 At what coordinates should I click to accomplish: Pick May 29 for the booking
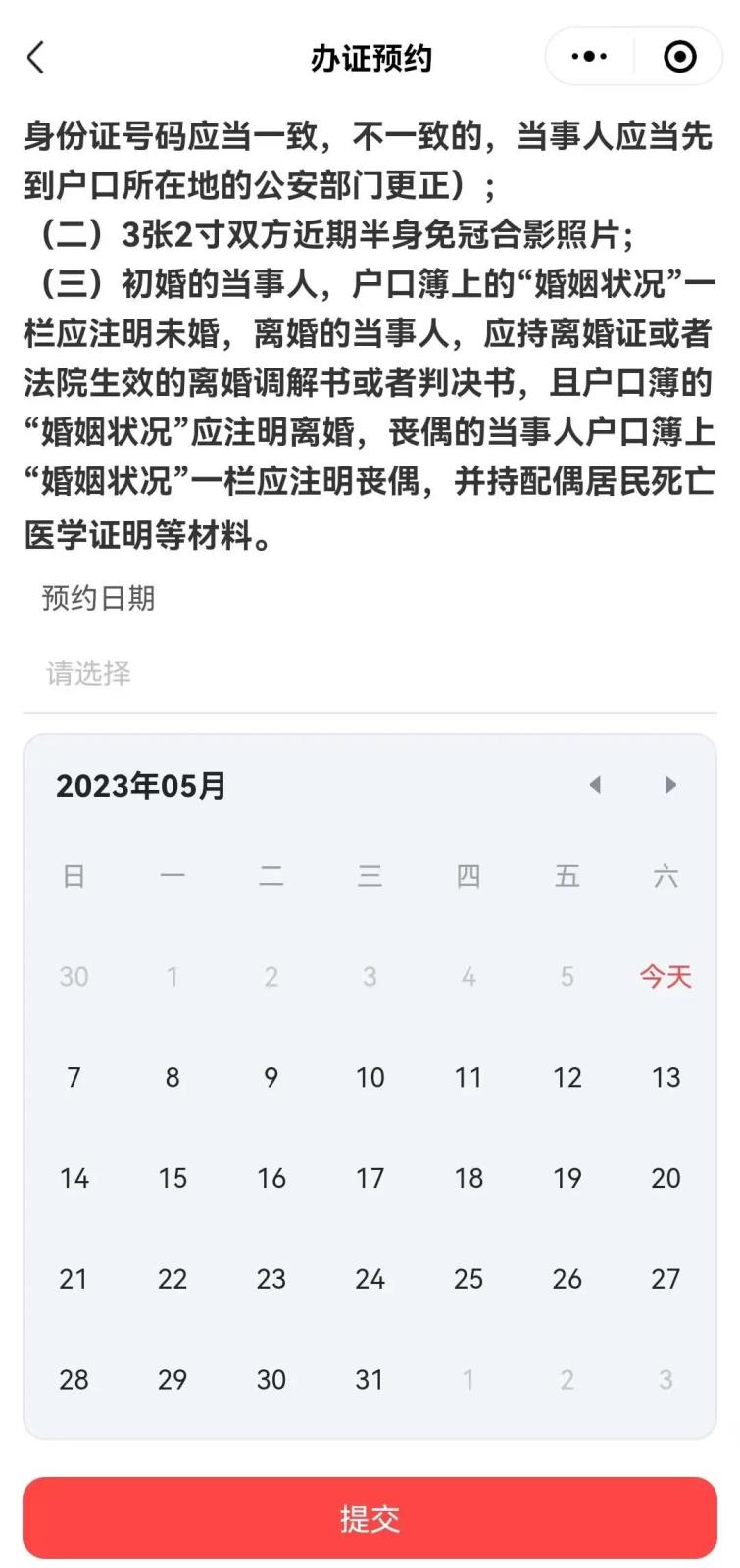coord(173,1380)
